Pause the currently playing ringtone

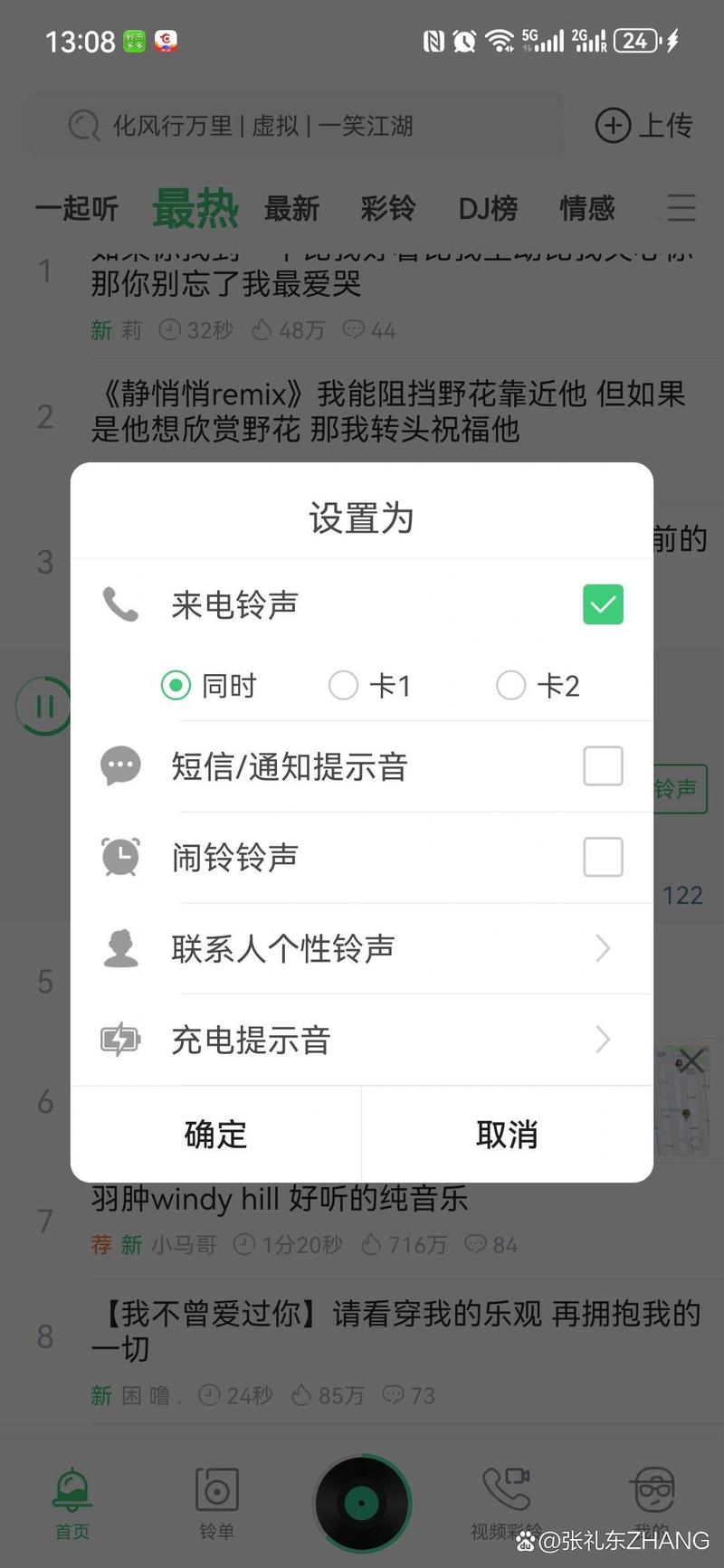coord(43,707)
